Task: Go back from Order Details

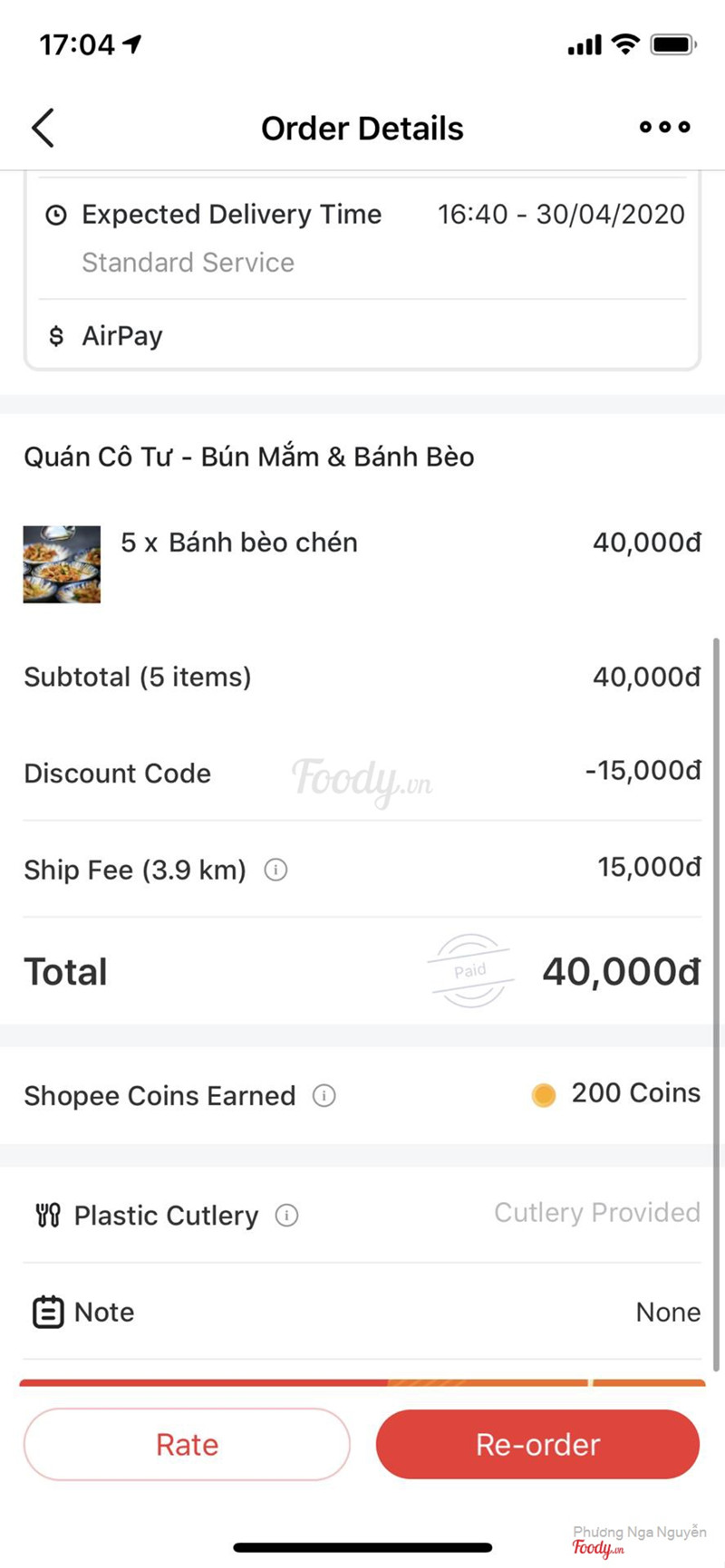Action: (x=43, y=128)
